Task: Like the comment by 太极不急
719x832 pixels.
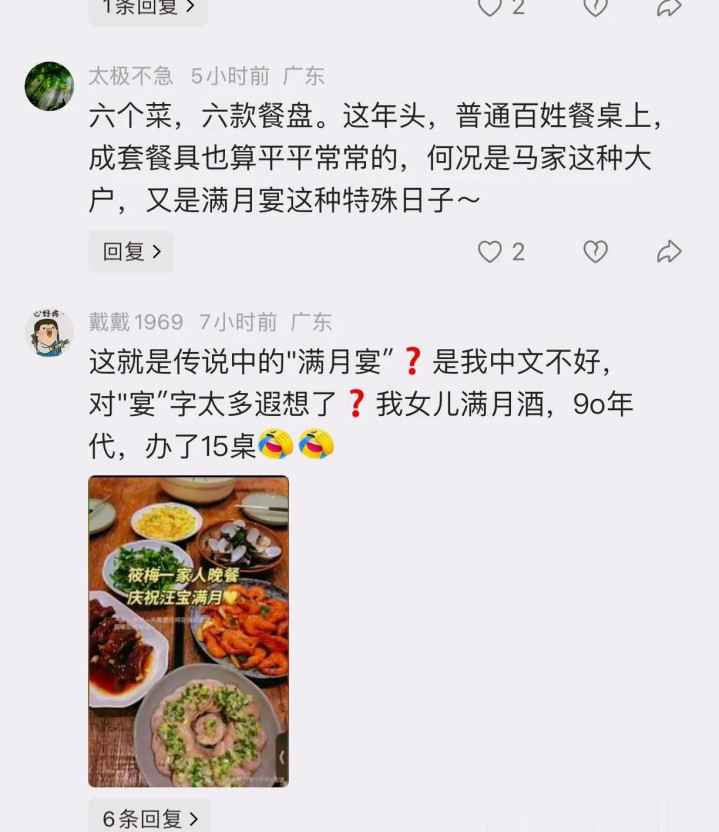Action: [x=490, y=252]
